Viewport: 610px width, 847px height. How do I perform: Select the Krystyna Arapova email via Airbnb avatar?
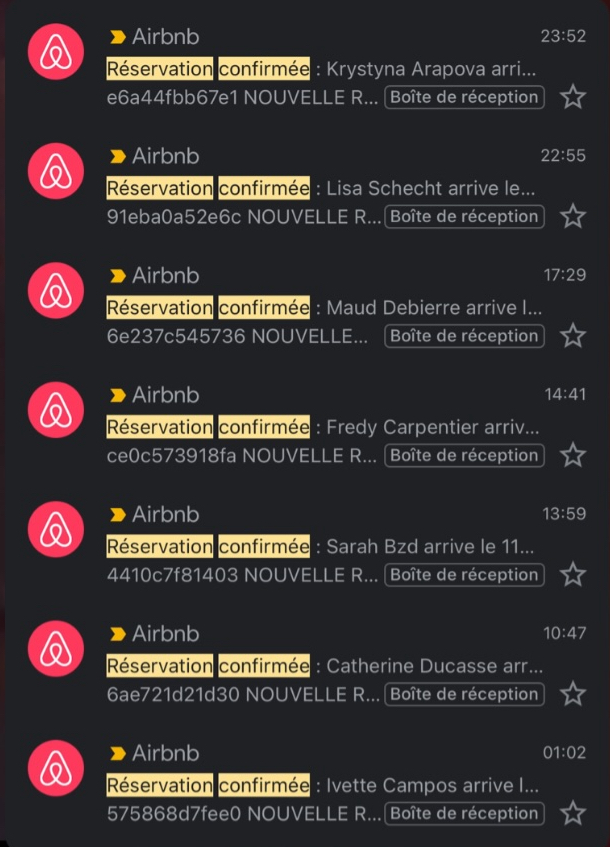coord(56,52)
